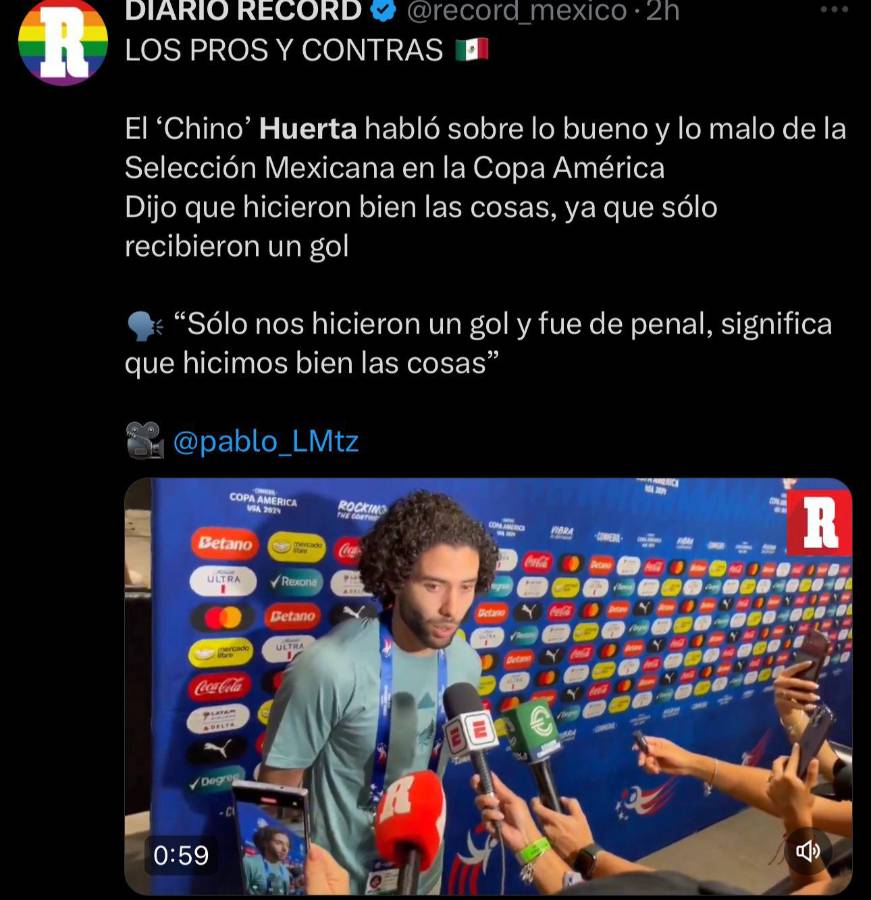
Task: Click the blue verified badge next to Diario Record
Action: click(379, 13)
